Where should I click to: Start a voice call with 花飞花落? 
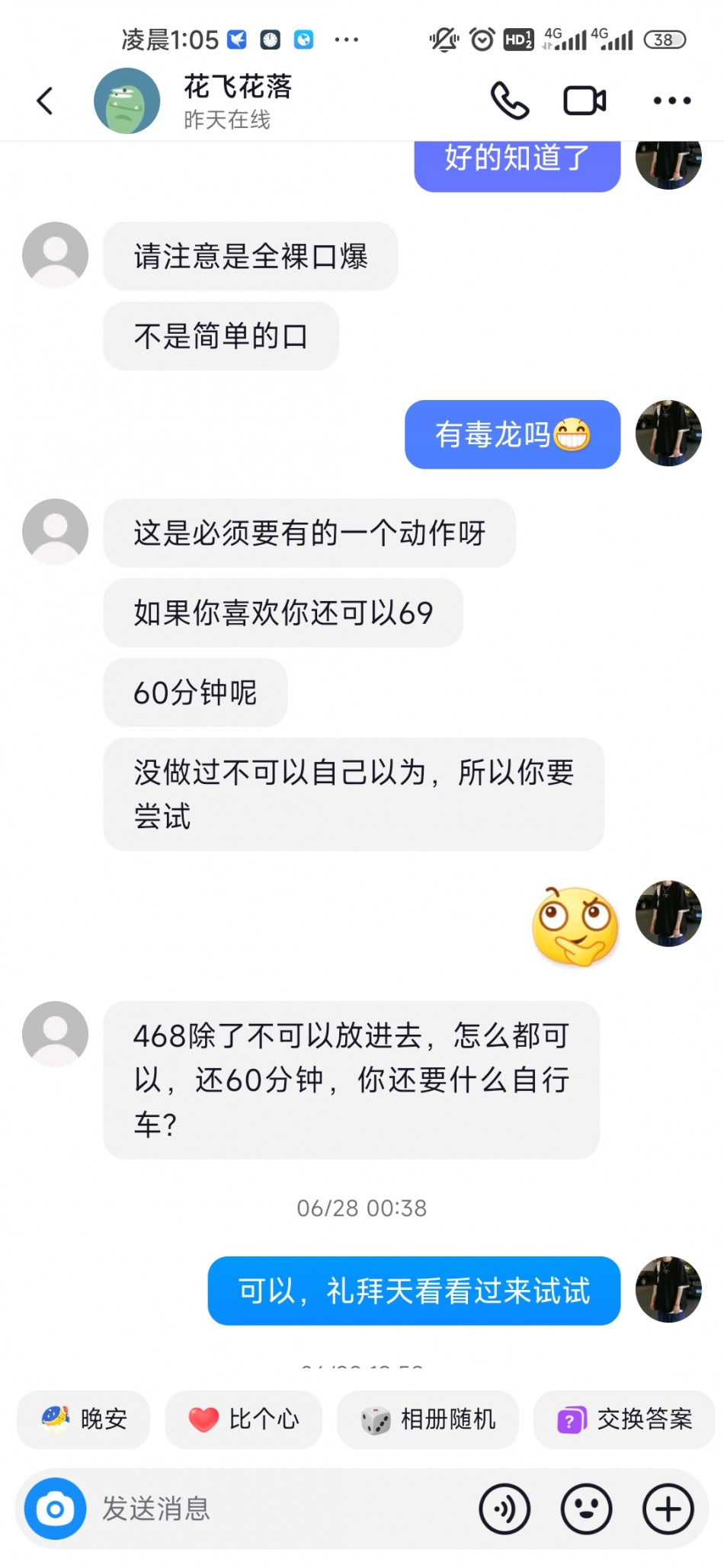509,101
